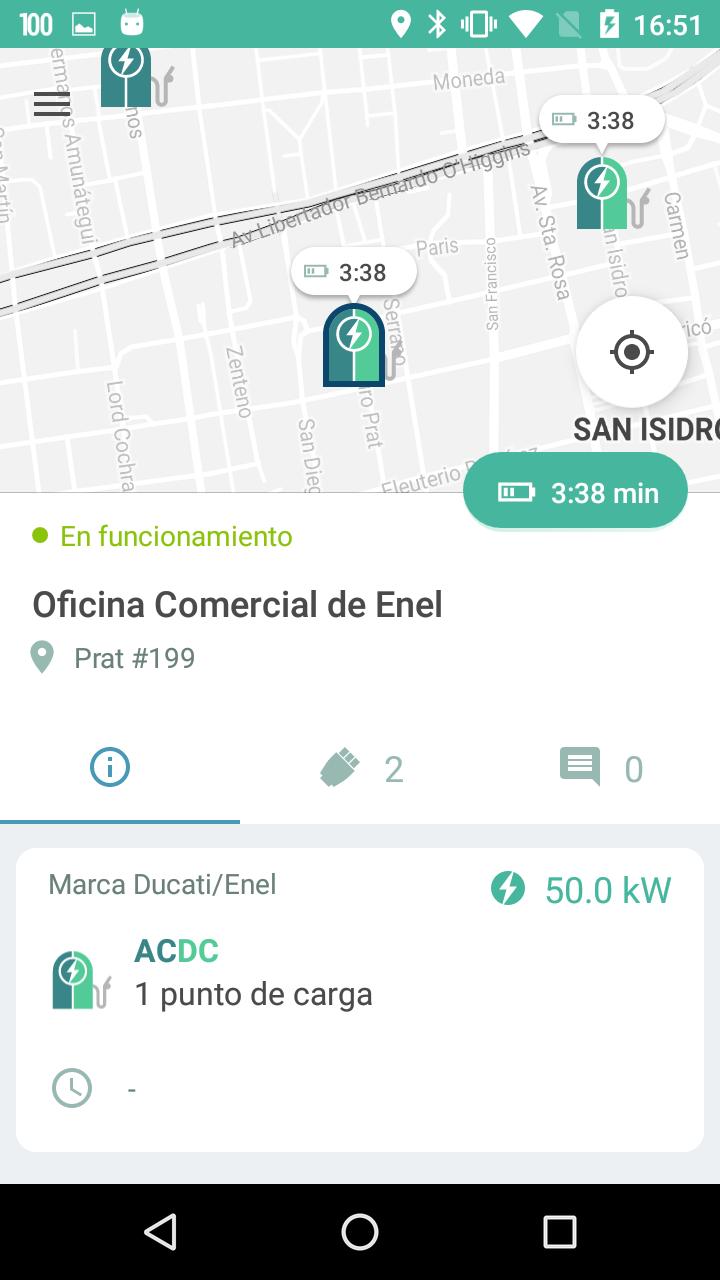Open the connectors tab showing 2
The height and width of the screenshot is (1280, 720).
click(360, 769)
